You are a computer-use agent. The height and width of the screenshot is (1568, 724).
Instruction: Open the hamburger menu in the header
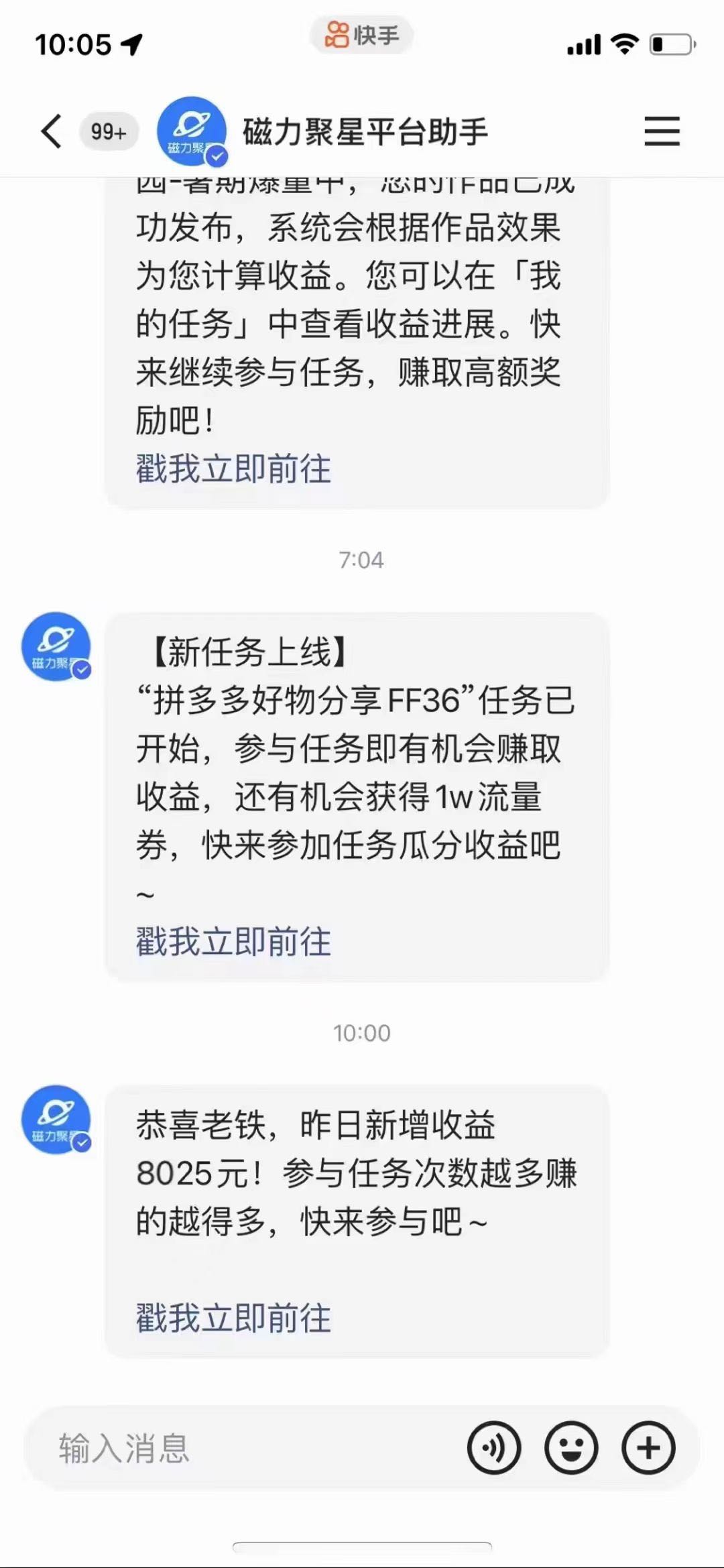pos(662,131)
